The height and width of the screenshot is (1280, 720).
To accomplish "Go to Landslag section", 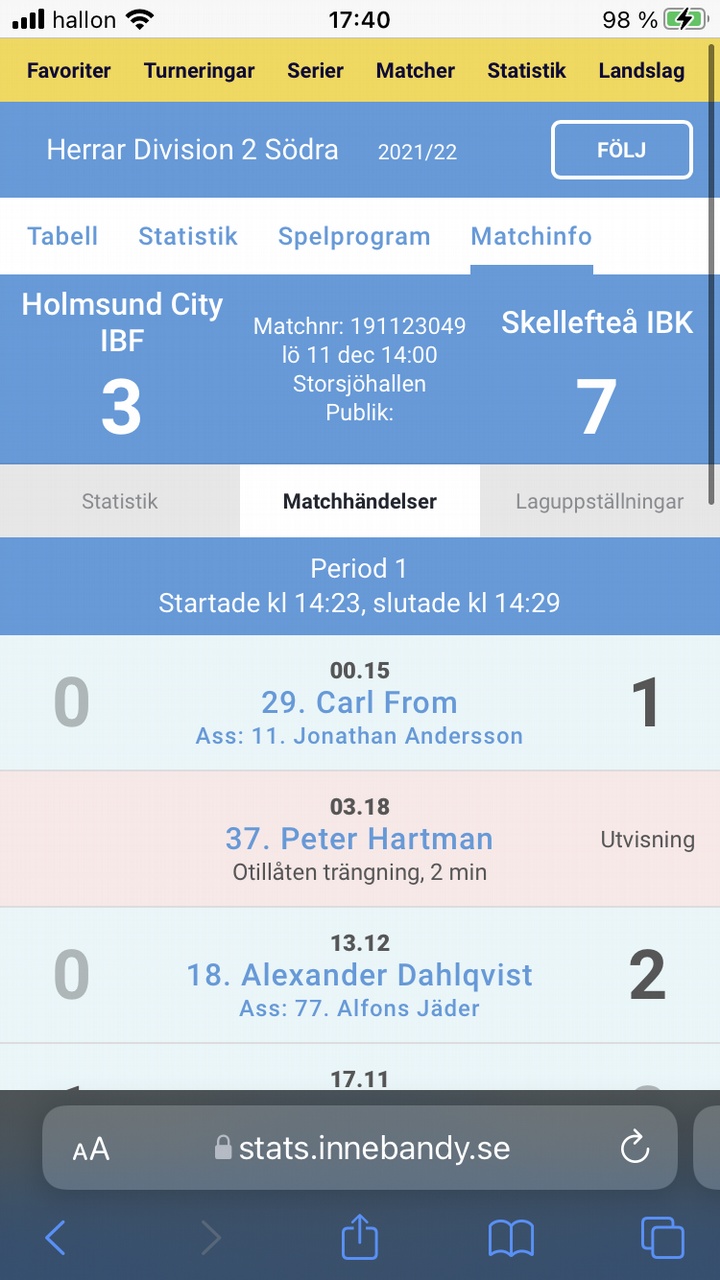I will [x=641, y=70].
